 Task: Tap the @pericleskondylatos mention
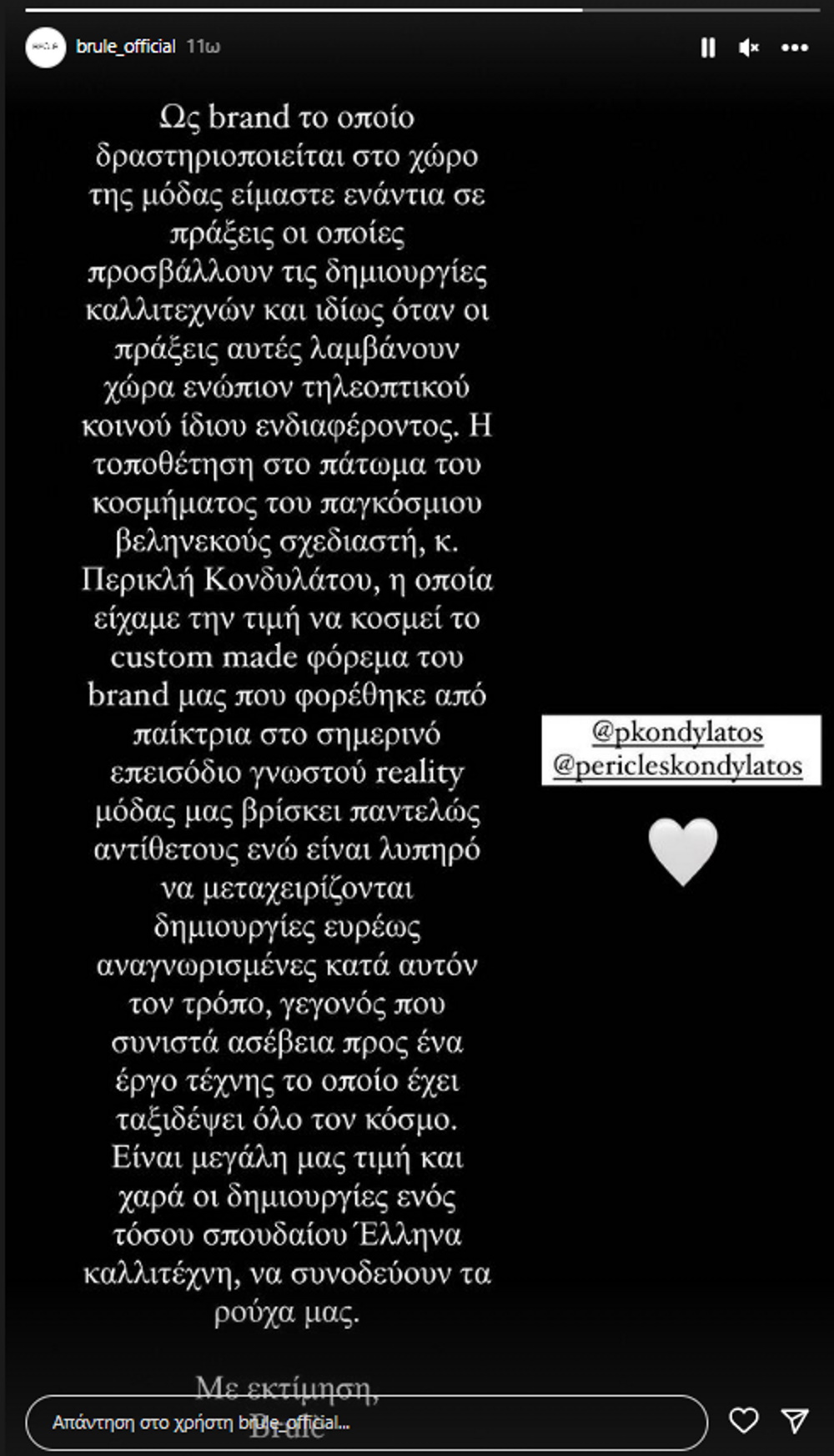[x=677, y=765]
